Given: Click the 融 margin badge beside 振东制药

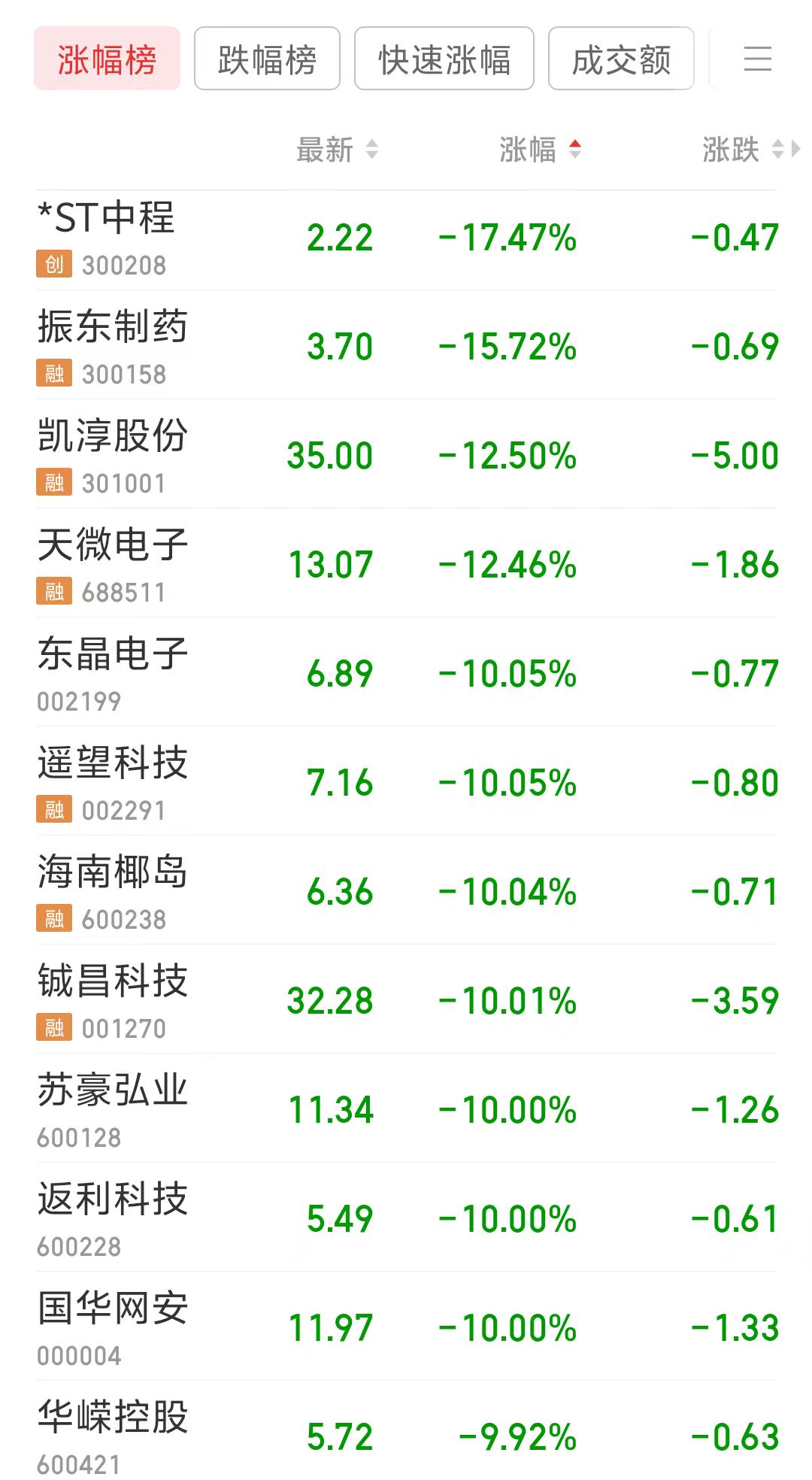Looking at the screenshot, I should [53, 374].
